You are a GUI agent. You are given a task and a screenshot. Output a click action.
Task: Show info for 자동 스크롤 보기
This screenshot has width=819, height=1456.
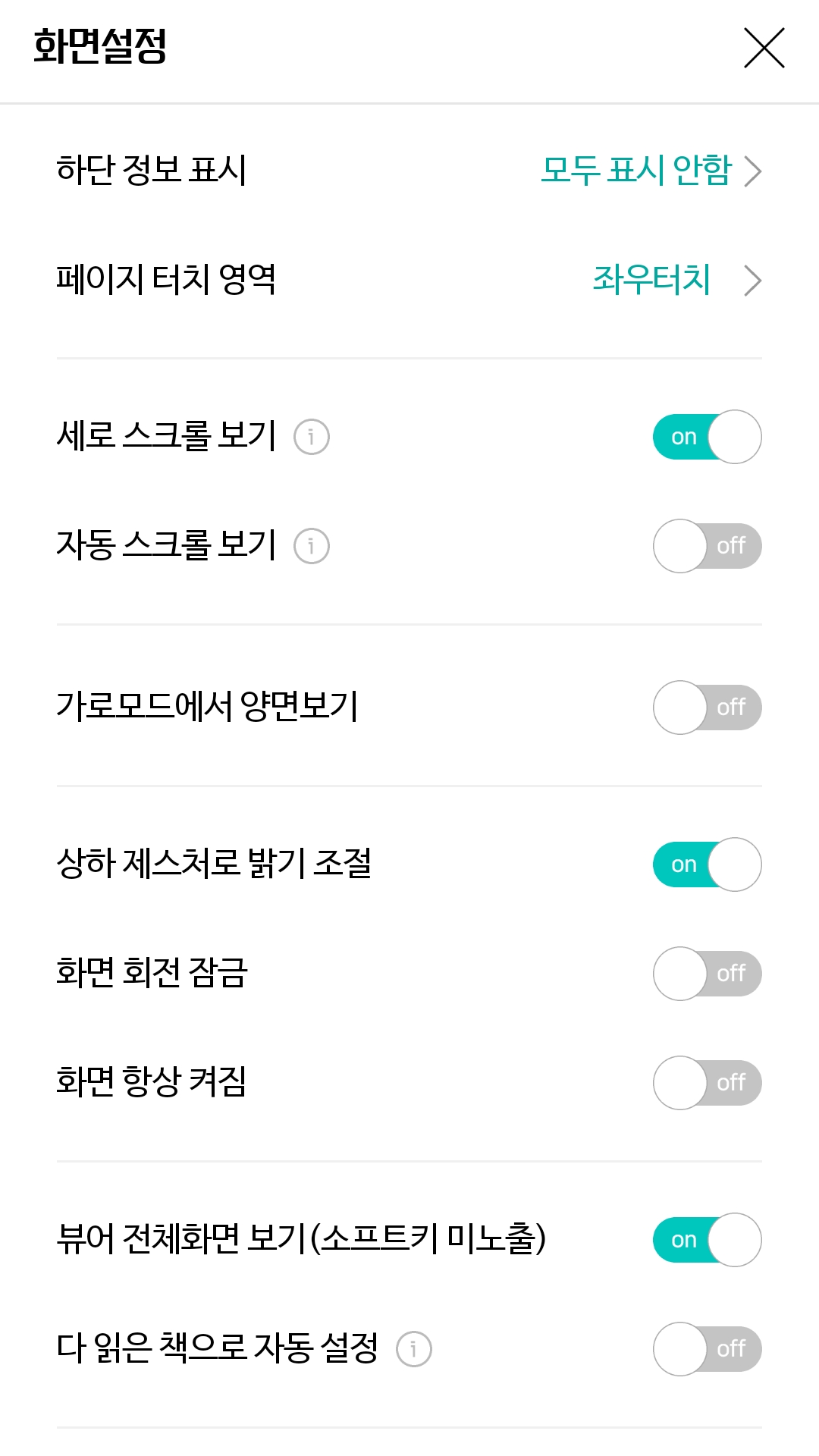point(311,546)
